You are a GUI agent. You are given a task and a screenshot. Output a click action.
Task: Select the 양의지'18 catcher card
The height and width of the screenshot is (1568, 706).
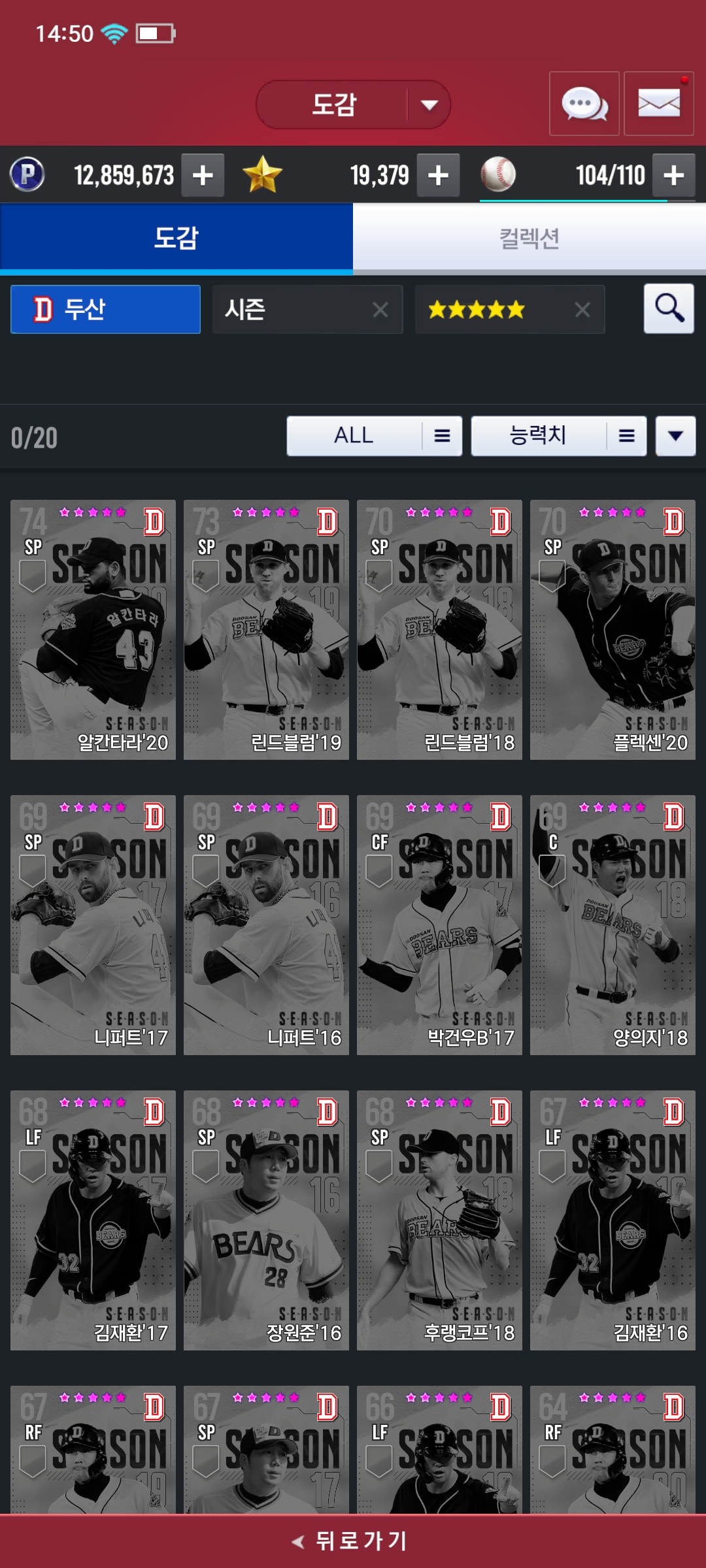click(613, 924)
